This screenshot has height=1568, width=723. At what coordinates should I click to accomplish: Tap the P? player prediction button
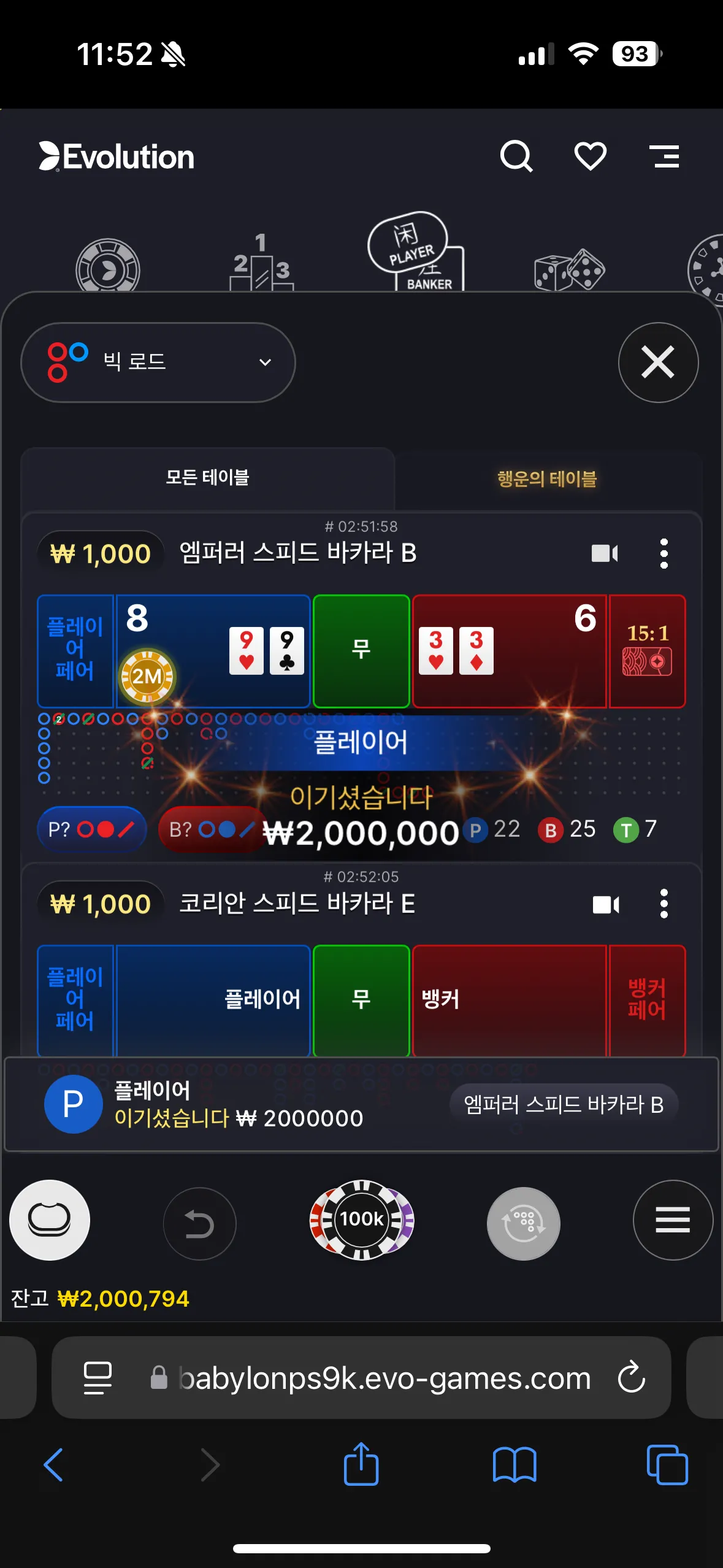click(92, 829)
